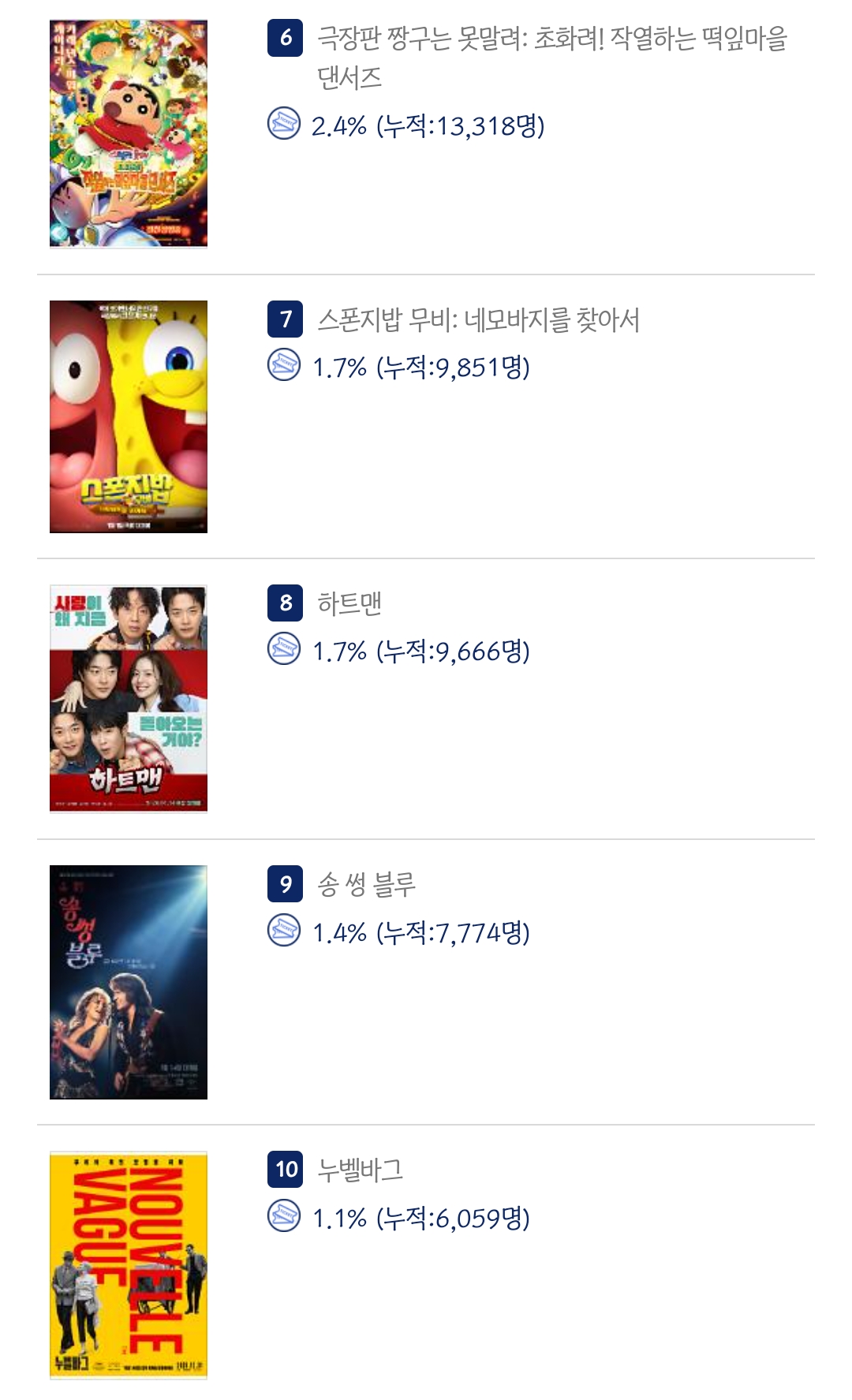View details for 스폰지밥 무비: 네모바지를 찾아서

tap(478, 320)
